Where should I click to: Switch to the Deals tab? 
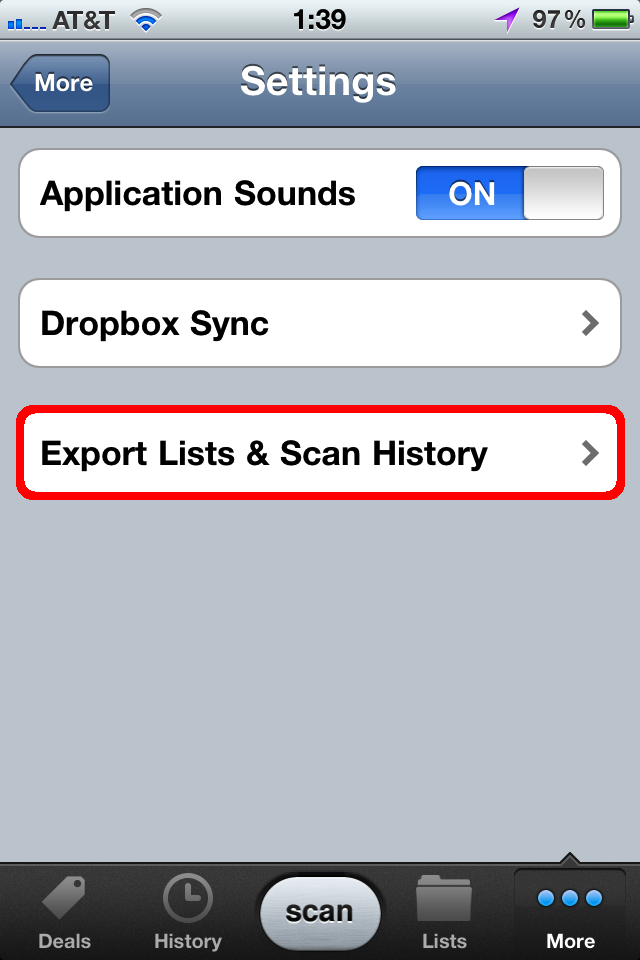63,912
